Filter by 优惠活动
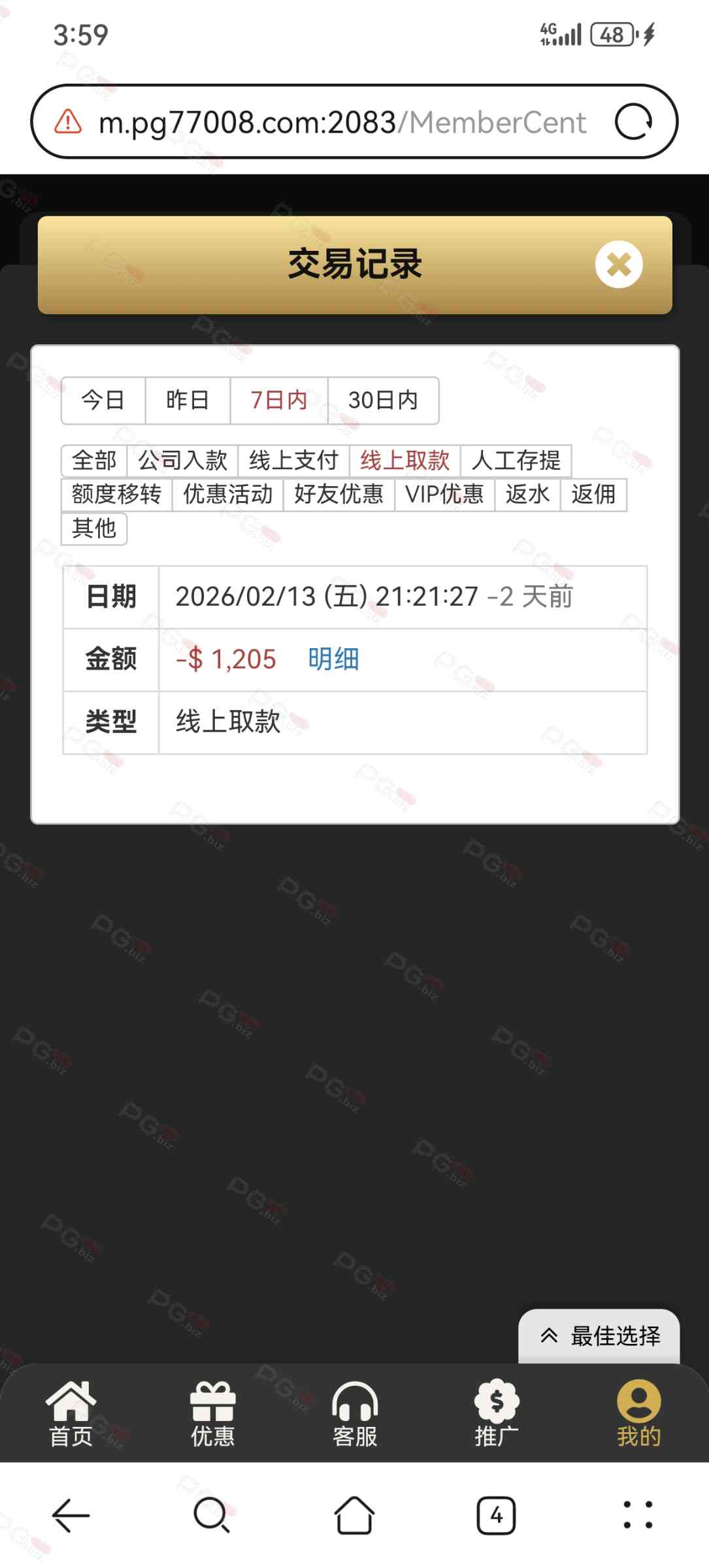 [227, 495]
